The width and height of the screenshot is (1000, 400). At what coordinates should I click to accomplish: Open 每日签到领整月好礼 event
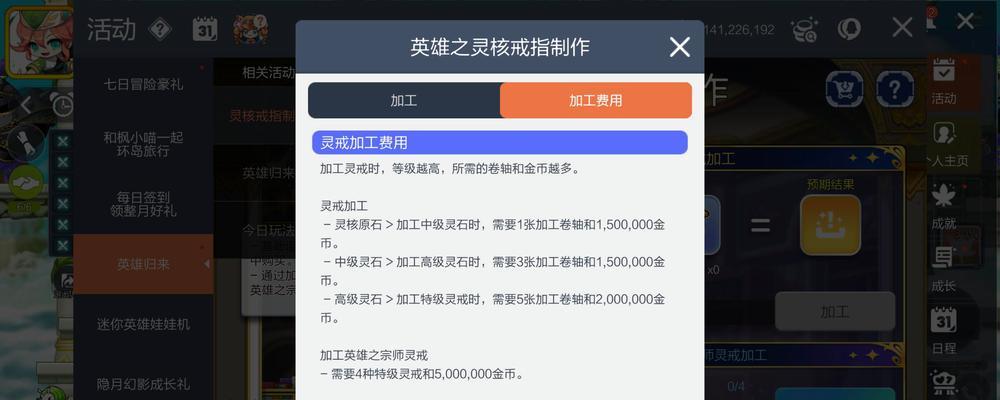click(143, 203)
